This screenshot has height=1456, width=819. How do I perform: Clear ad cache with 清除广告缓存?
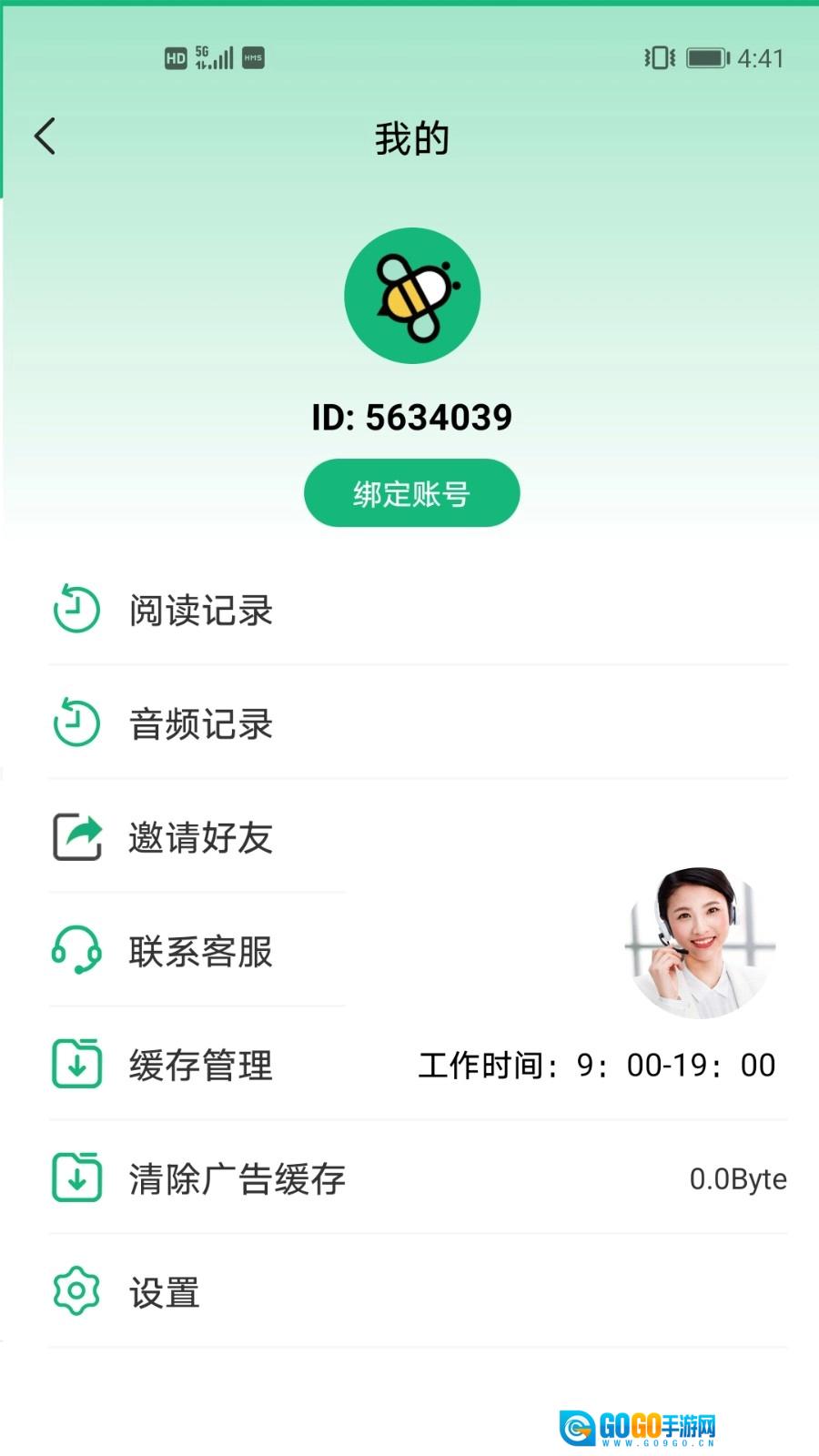237,1179
